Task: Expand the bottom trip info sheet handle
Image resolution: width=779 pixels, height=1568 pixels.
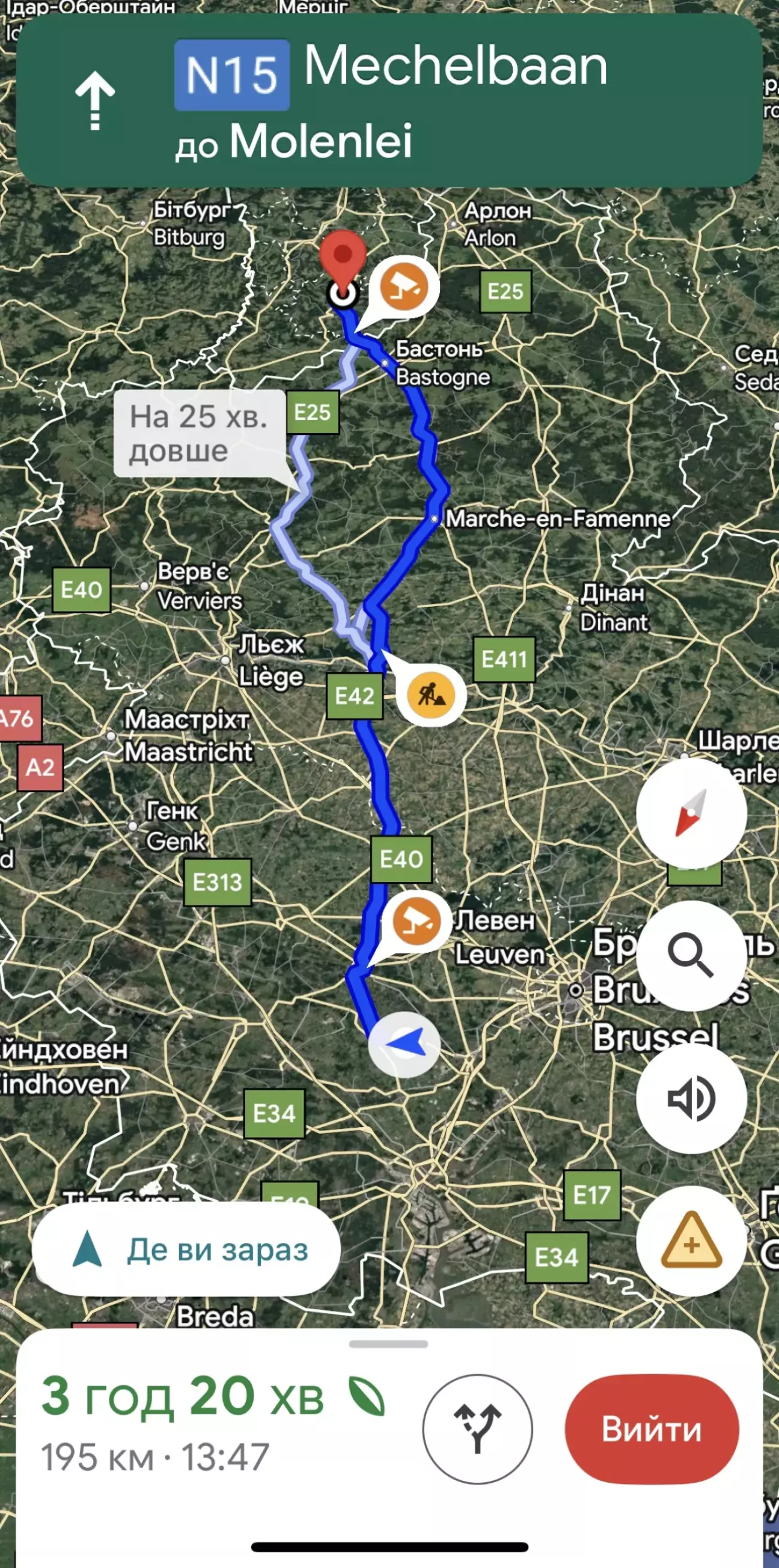Action: click(388, 1344)
